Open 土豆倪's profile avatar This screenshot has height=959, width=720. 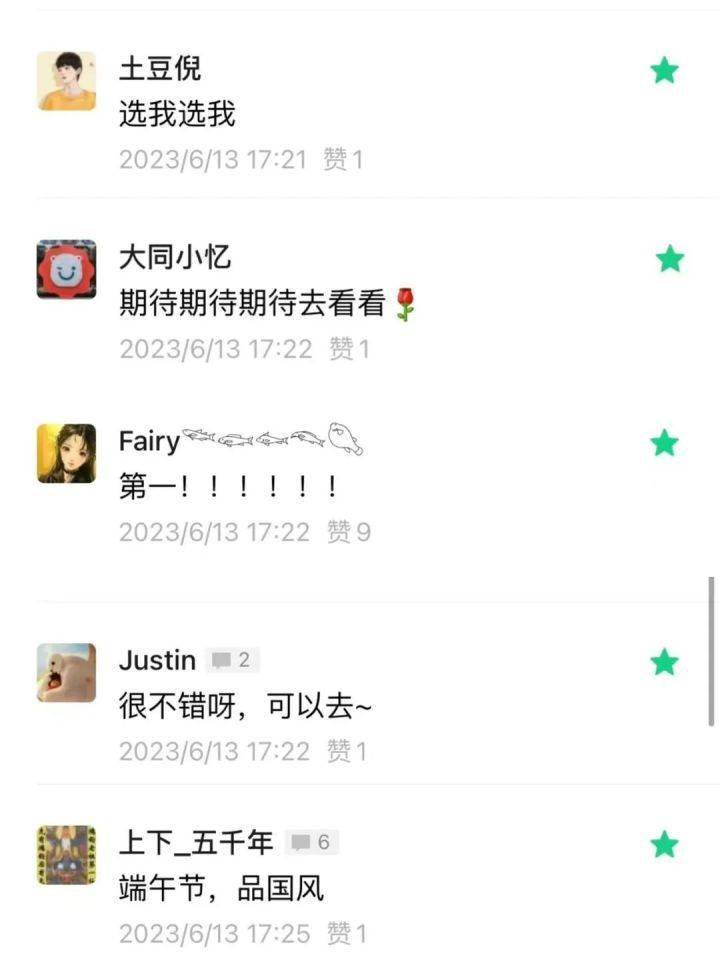point(66,81)
